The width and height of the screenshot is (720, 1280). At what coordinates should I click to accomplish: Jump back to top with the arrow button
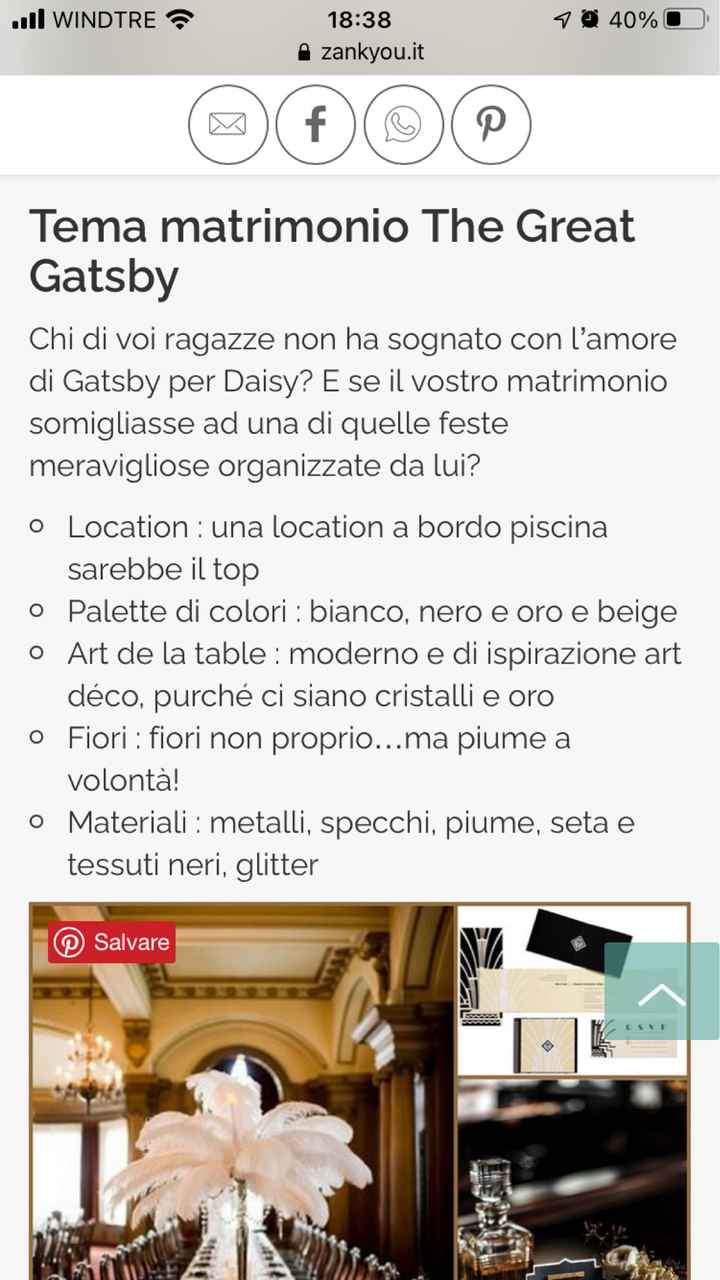point(661,991)
